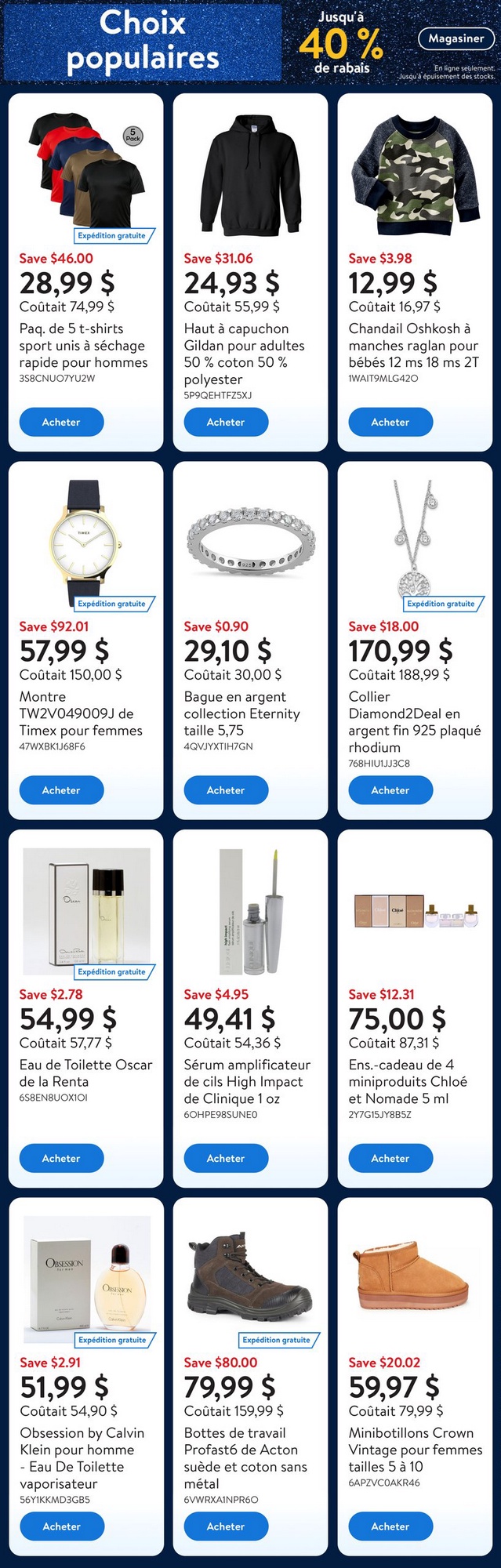Tap Acheter for the Gildan hooded top
Image resolution: width=501 pixels, height=1568 pixels.
pos(226,422)
